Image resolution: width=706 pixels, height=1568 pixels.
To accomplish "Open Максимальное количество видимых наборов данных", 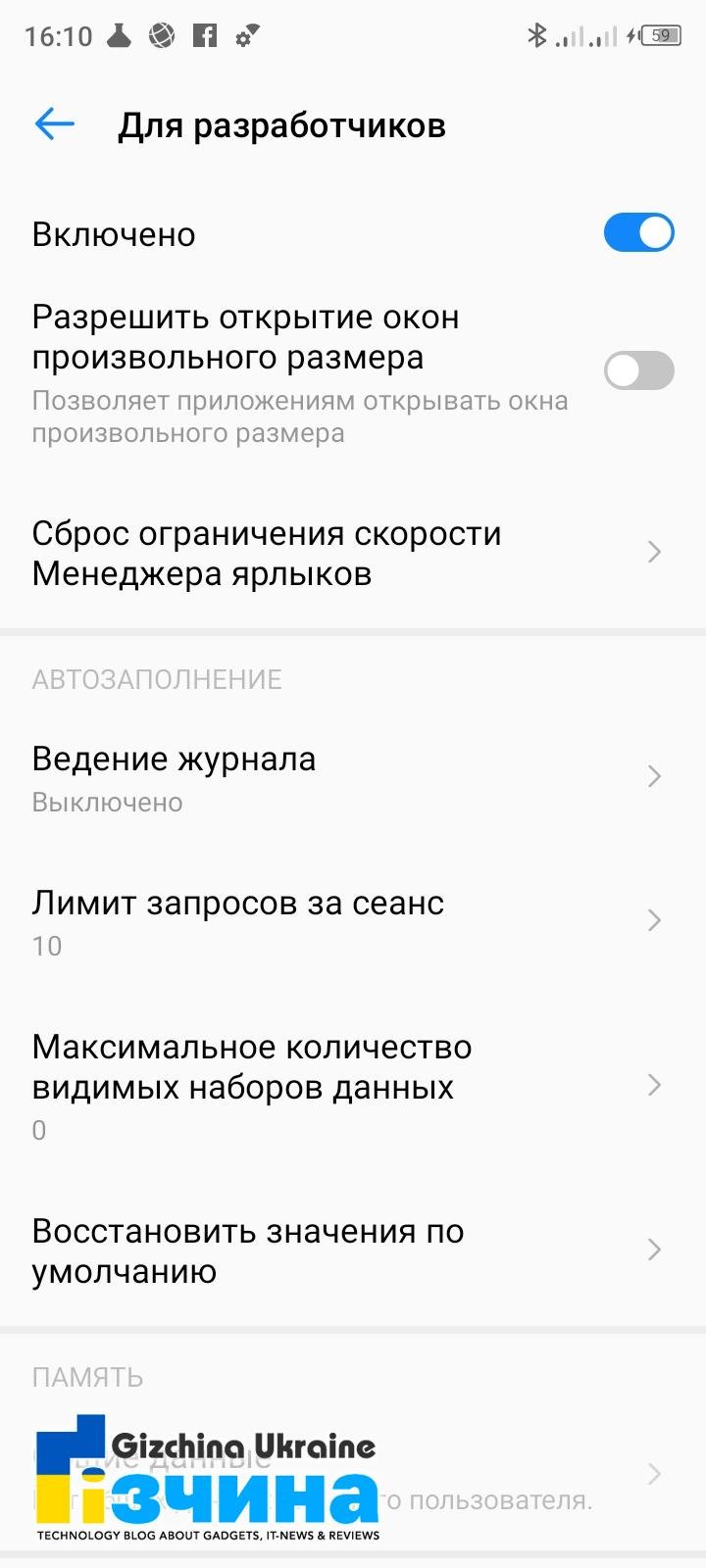I will (x=353, y=1086).
